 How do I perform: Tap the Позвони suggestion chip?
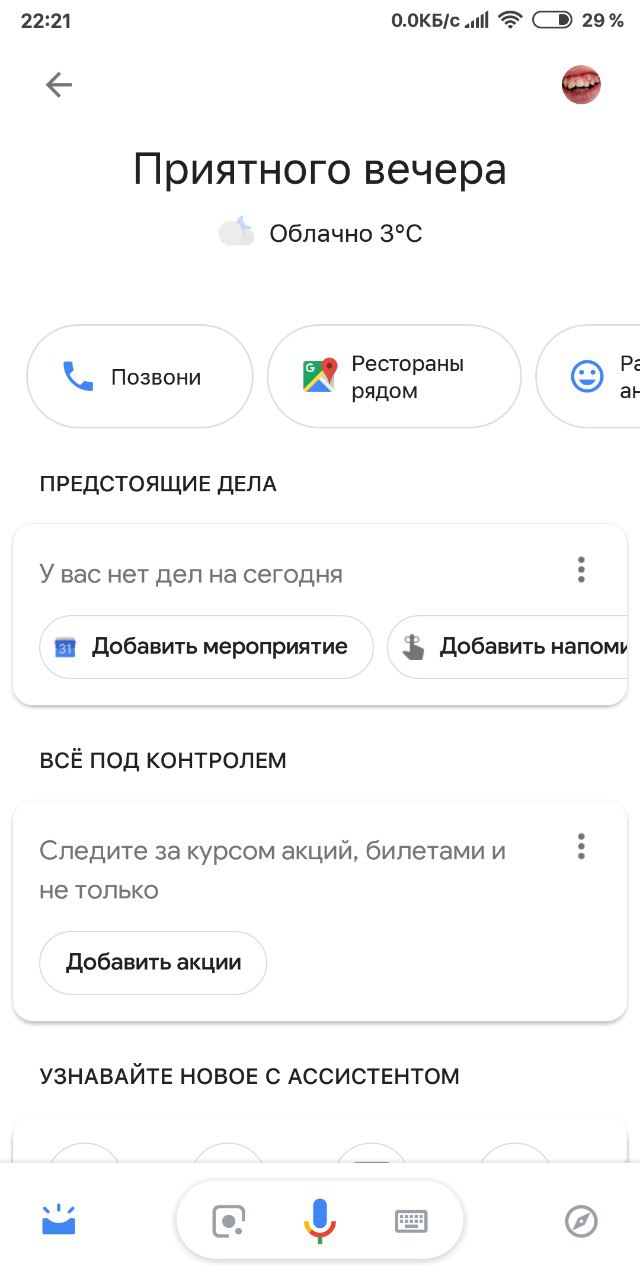tap(139, 377)
